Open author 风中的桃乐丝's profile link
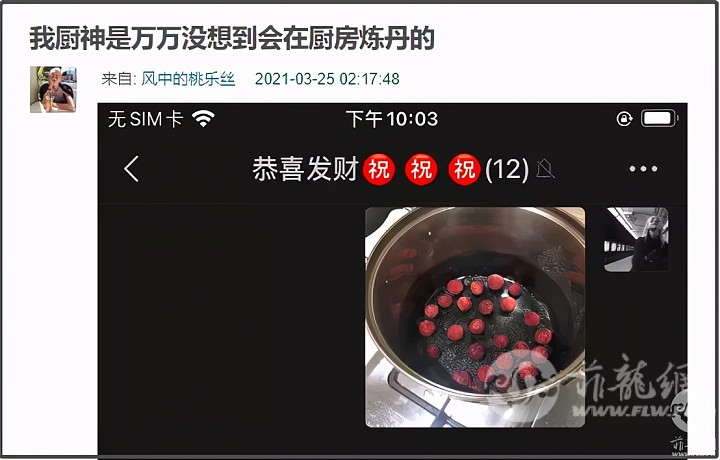The height and width of the screenshot is (460, 720). pos(188,79)
